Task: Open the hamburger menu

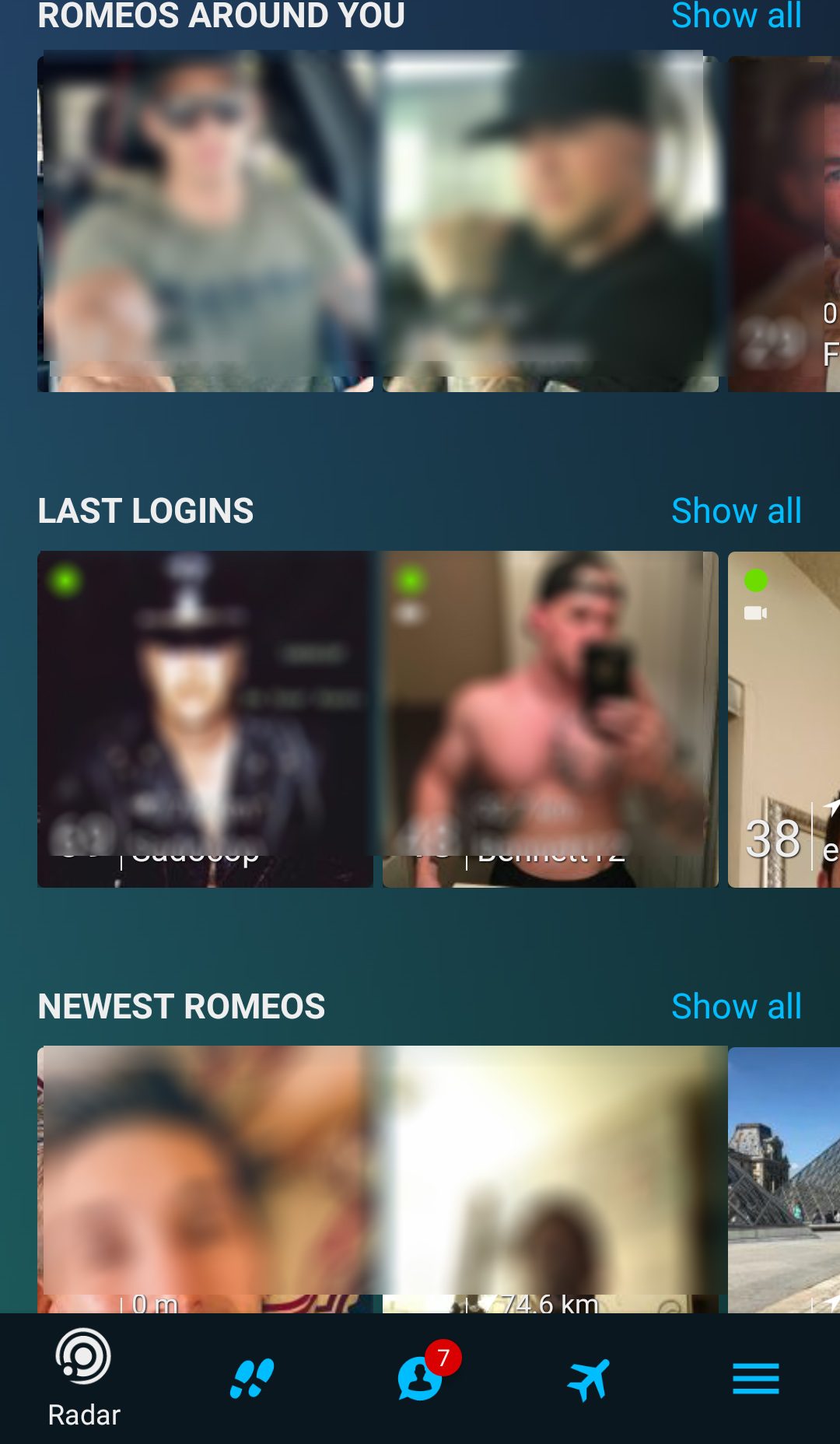Action: (756, 1379)
